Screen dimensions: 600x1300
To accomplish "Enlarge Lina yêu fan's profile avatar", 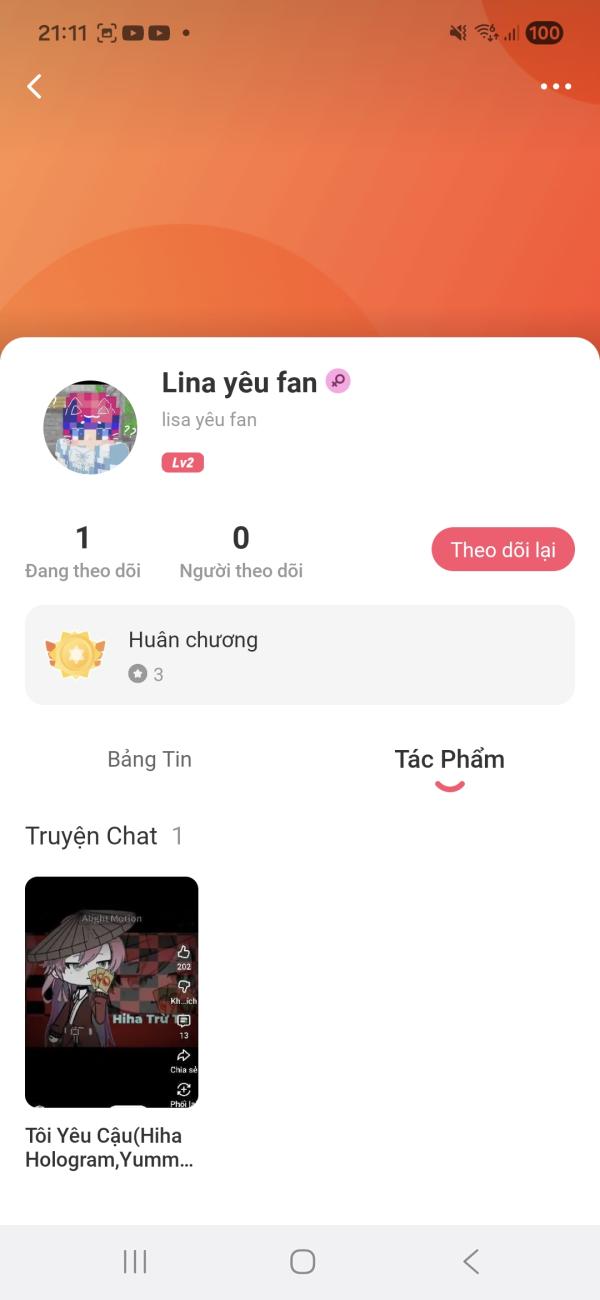I will coord(90,427).
